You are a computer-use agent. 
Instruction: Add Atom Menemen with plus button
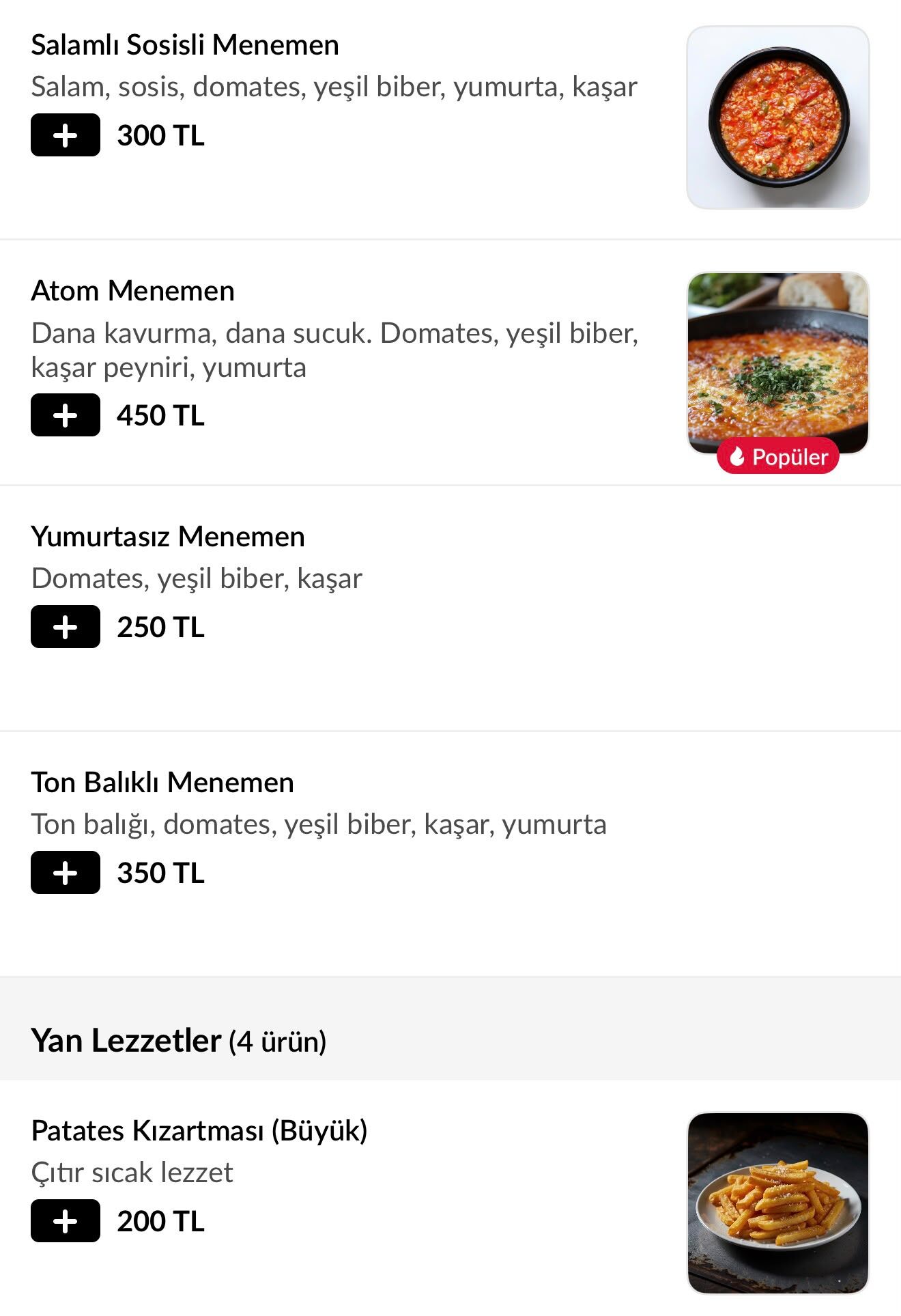[66, 415]
